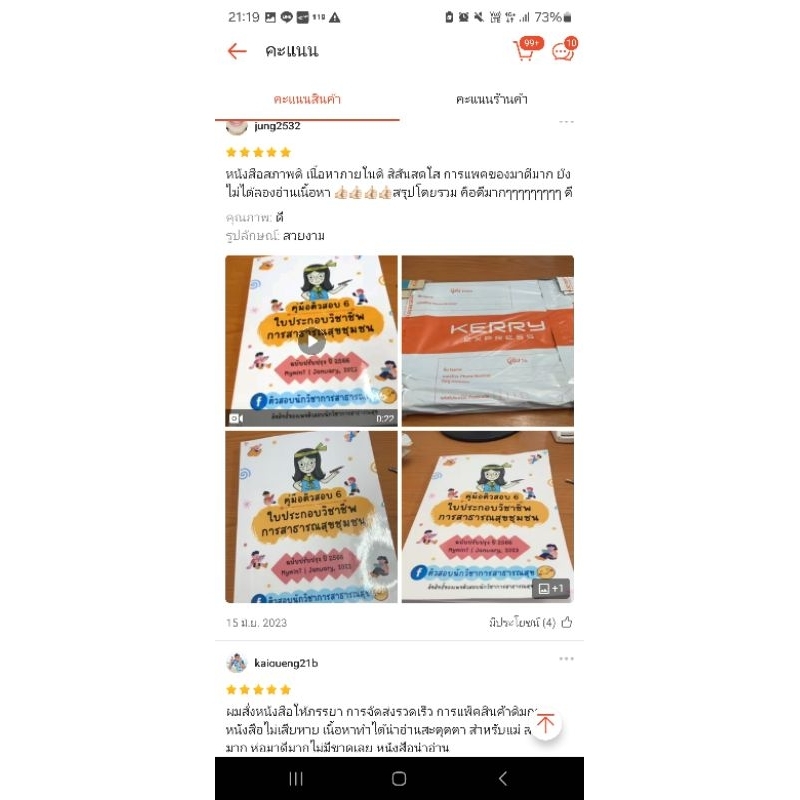The height and width of the screenshot is (800, 800).
Task: Open recent apps from the navigation bar
Action: click(296, 779)
